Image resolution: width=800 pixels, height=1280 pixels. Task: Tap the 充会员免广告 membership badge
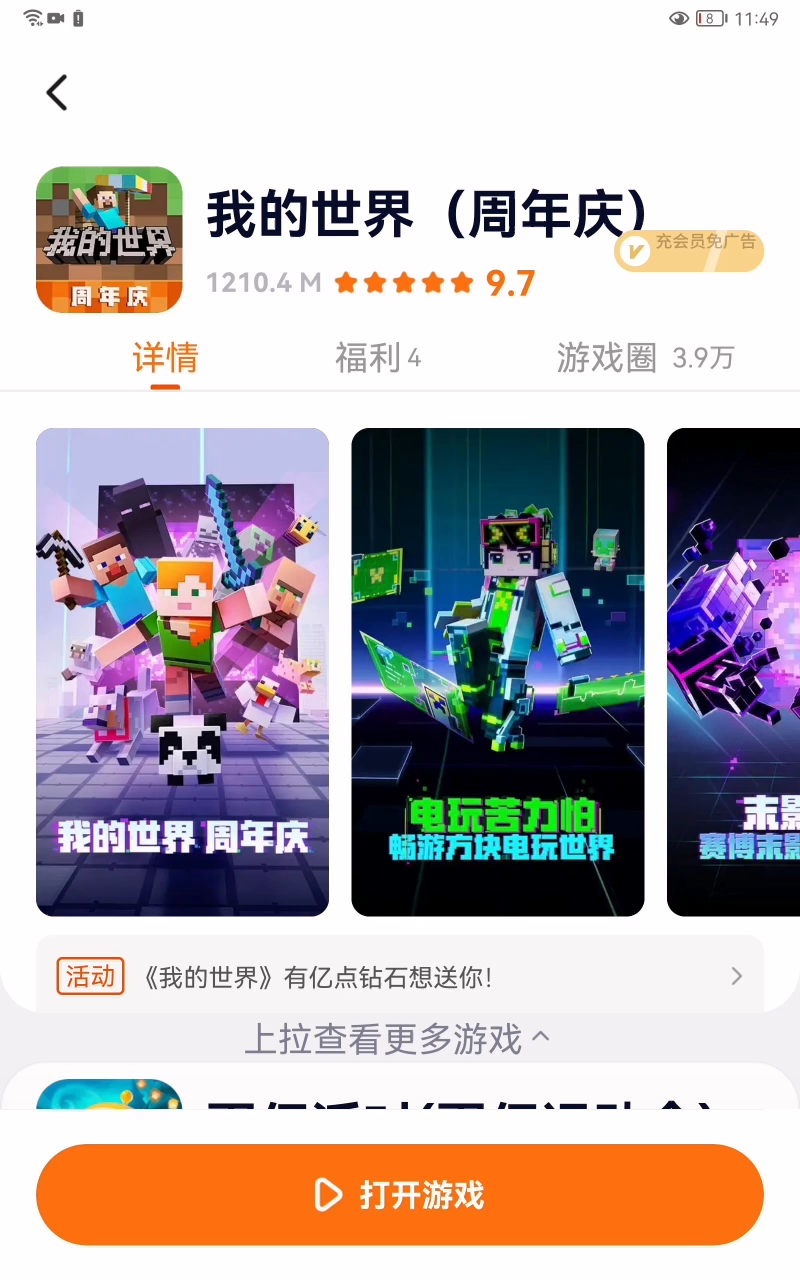[689, 250]
